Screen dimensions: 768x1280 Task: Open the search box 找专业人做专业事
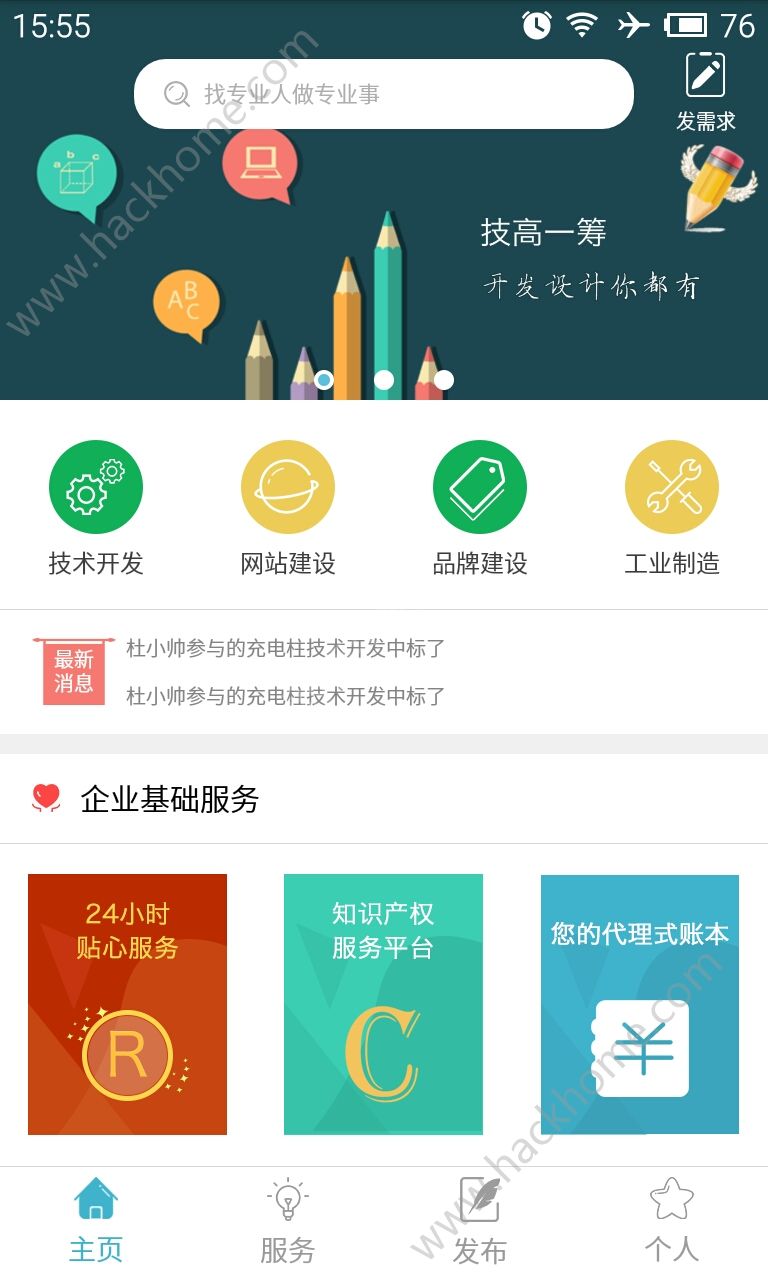384,94
